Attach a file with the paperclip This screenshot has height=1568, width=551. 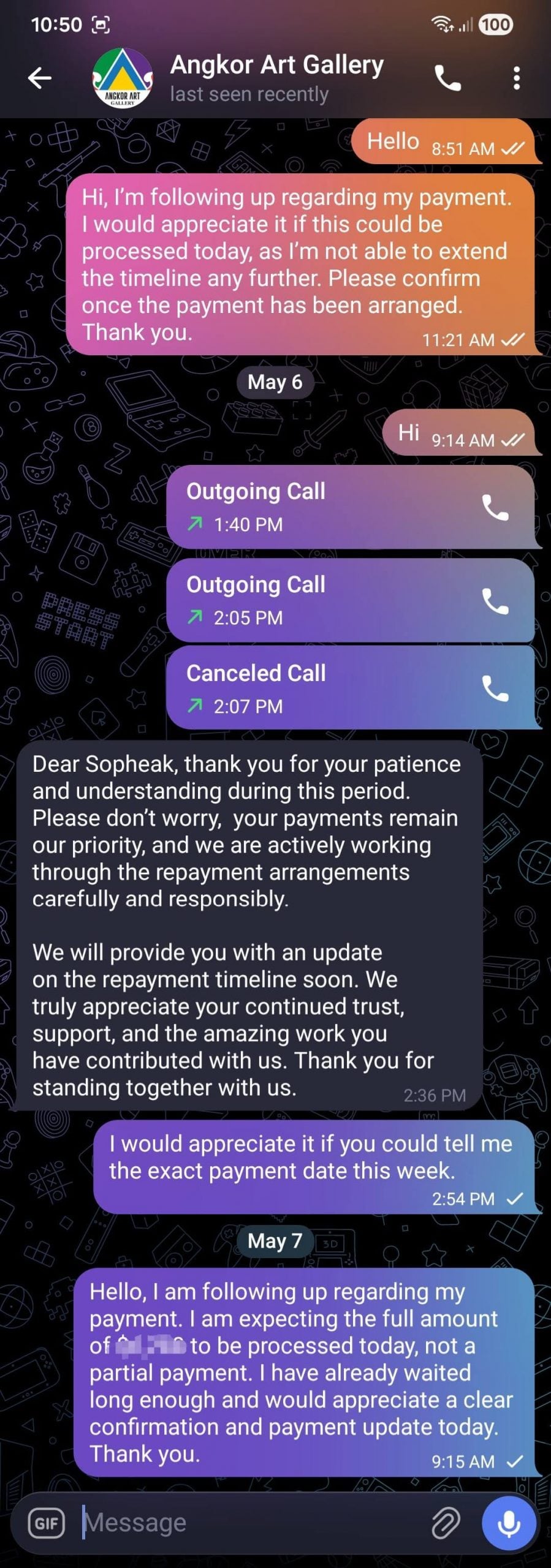[x=446, y=1523]
